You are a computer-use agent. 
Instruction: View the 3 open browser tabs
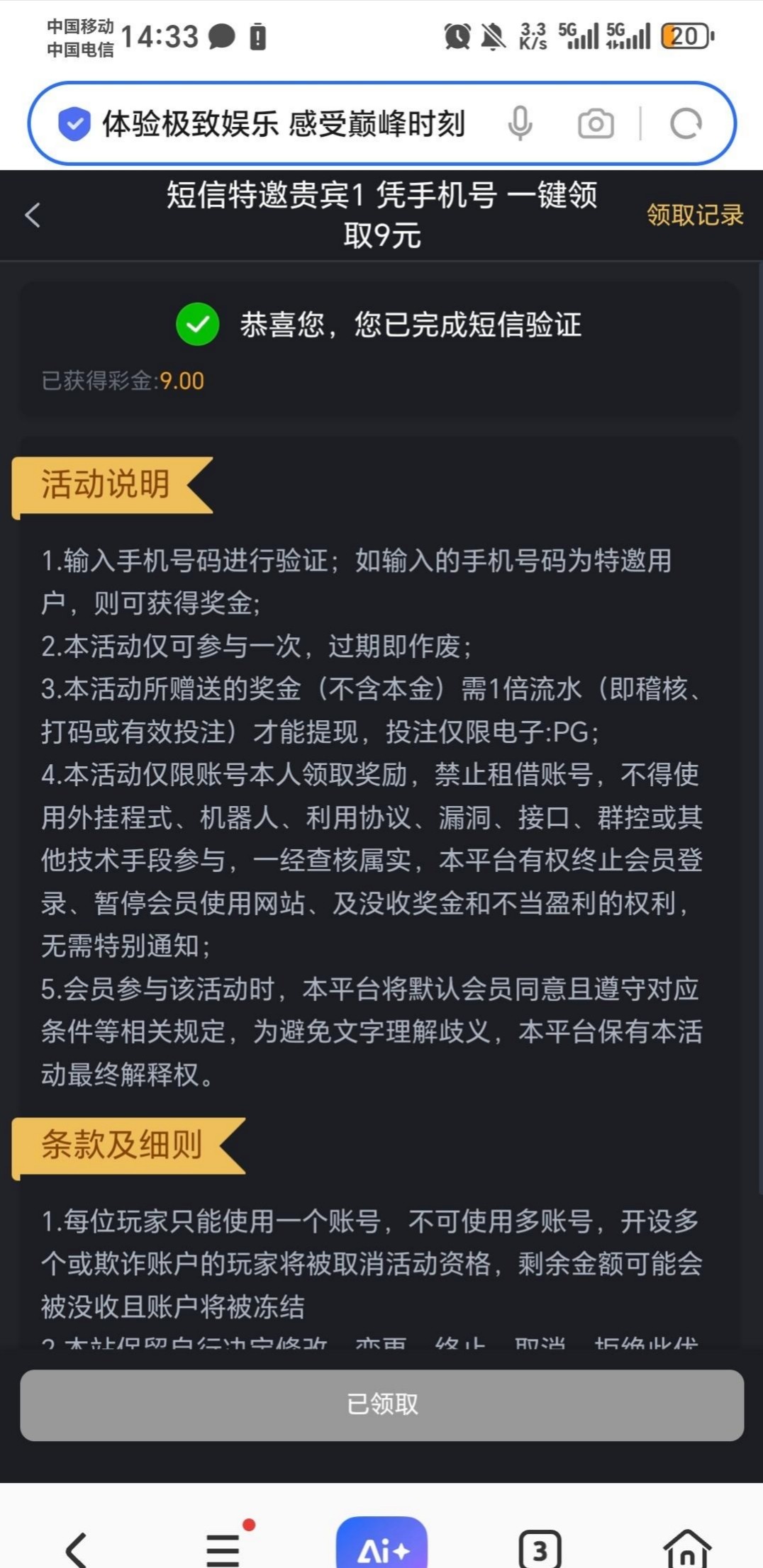[540, 1550]
